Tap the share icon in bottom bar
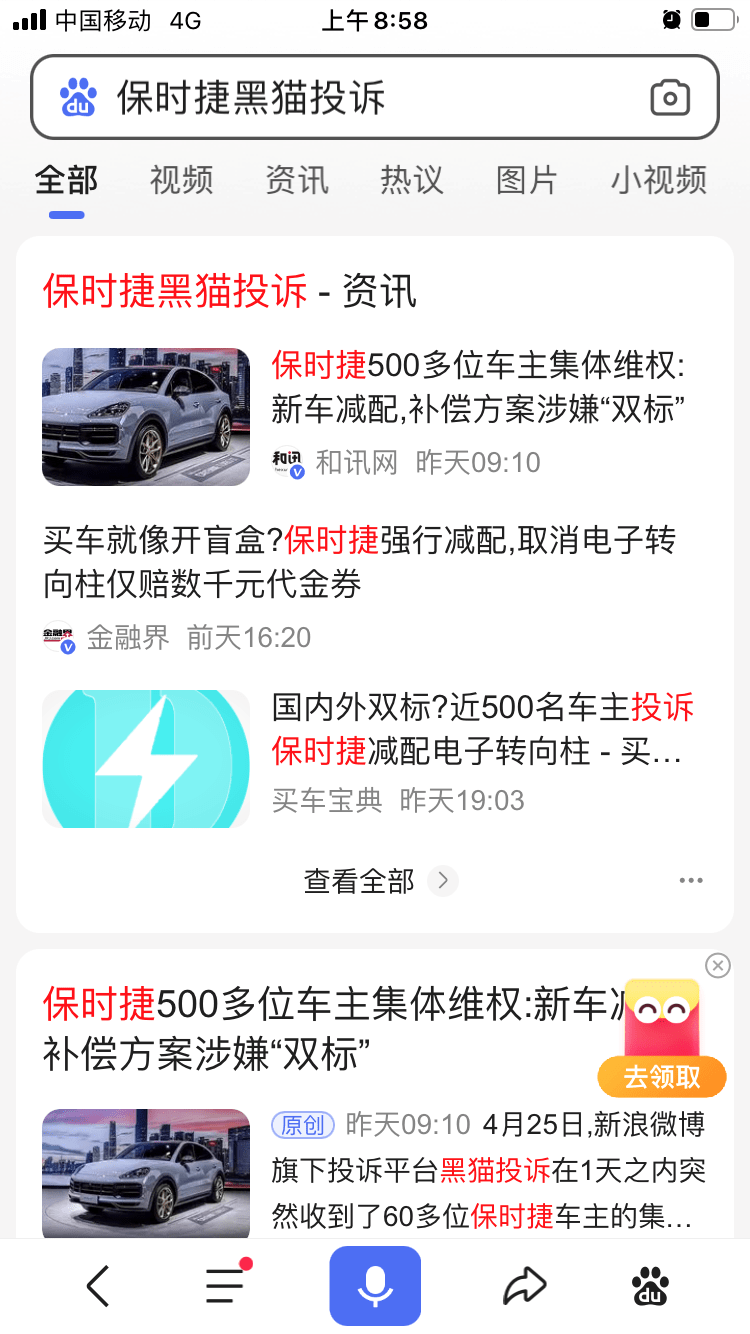Viewport: 750px width, 1334px height. 523,1285
